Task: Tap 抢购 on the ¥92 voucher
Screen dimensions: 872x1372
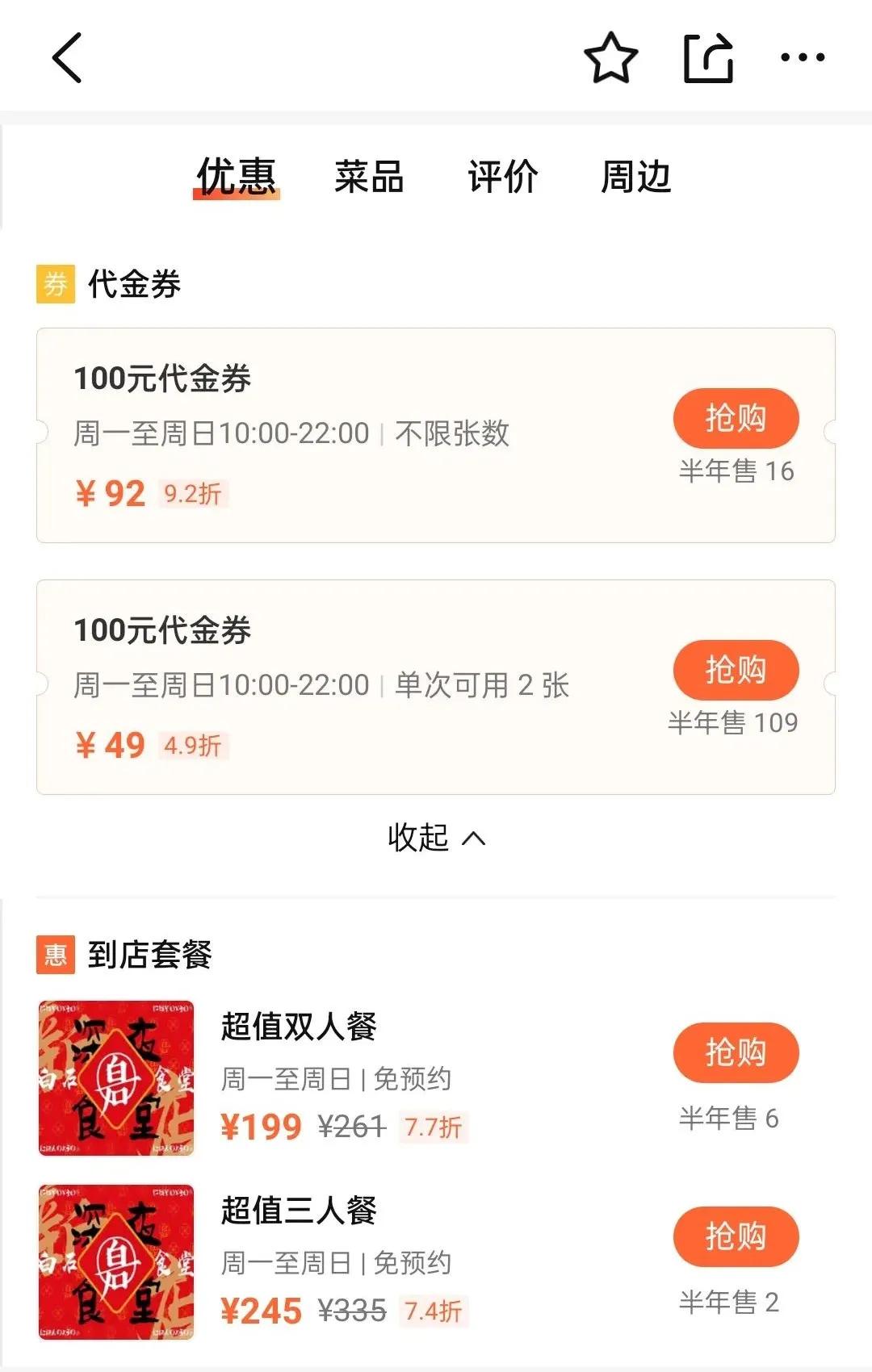Action: point(736,418)
